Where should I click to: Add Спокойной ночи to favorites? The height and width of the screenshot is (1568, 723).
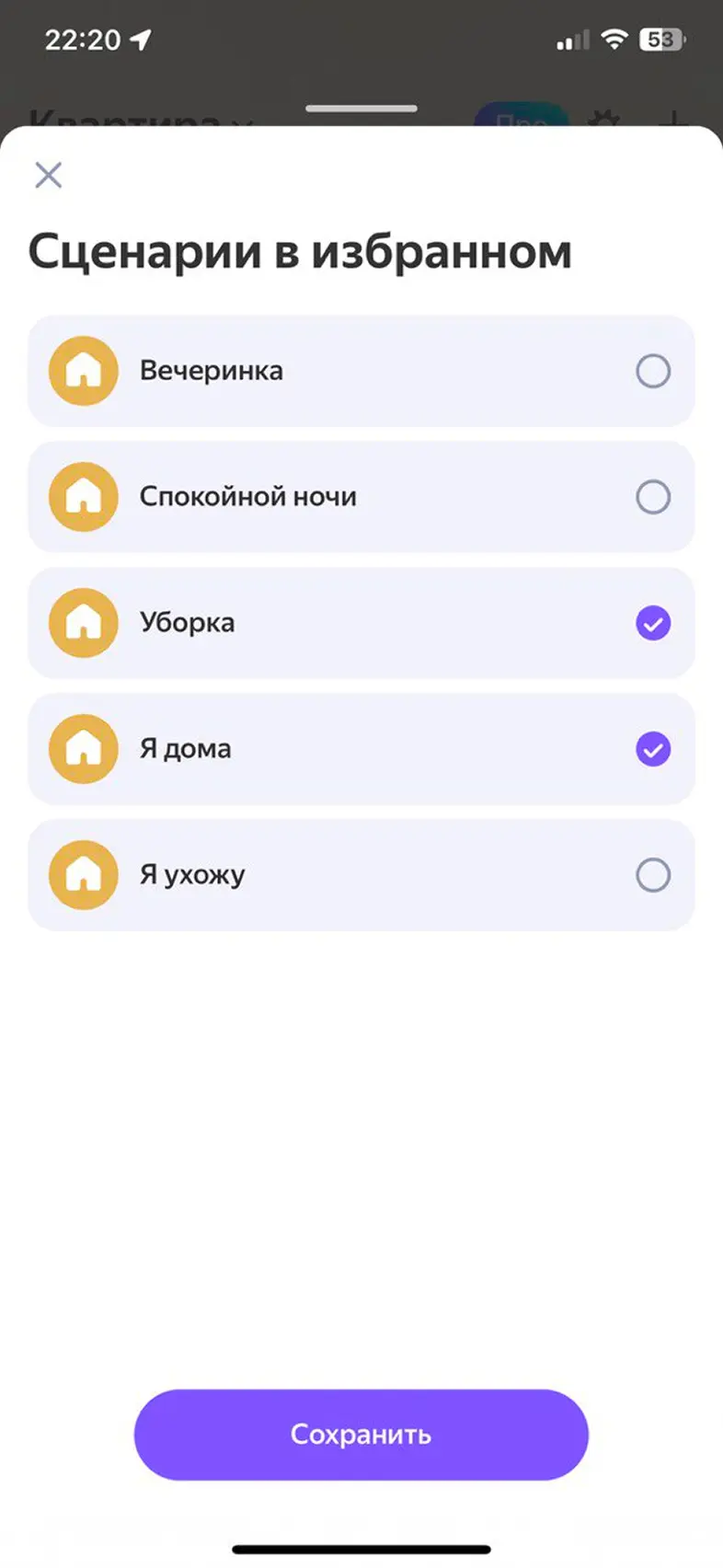[x=652, y=497]
